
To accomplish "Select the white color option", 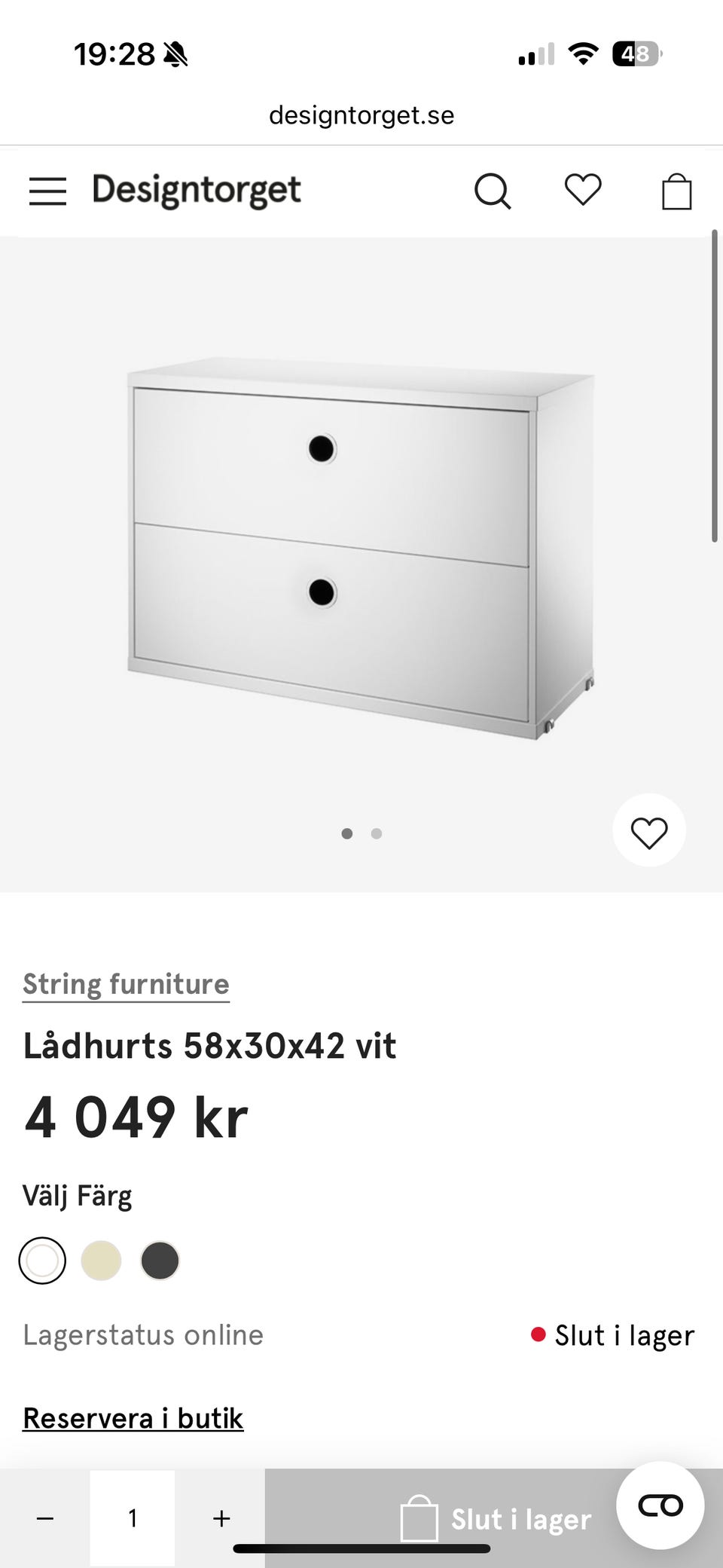I will tap(42, 1261).
